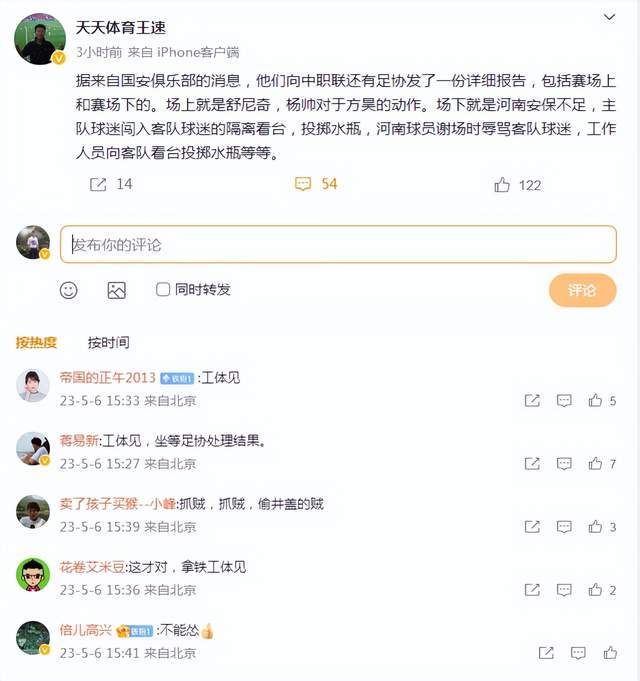Expand the post options chevron
Screen dimensions: 640x681
pos(610,17)
